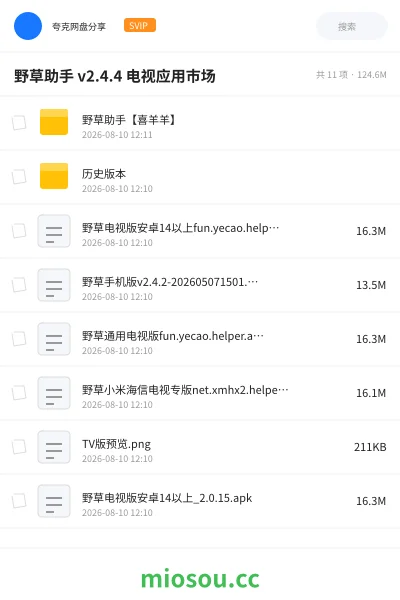
Task: Tick the checkbox beside 历史版本
Action: pyautogui.click(x=19, y=177)
